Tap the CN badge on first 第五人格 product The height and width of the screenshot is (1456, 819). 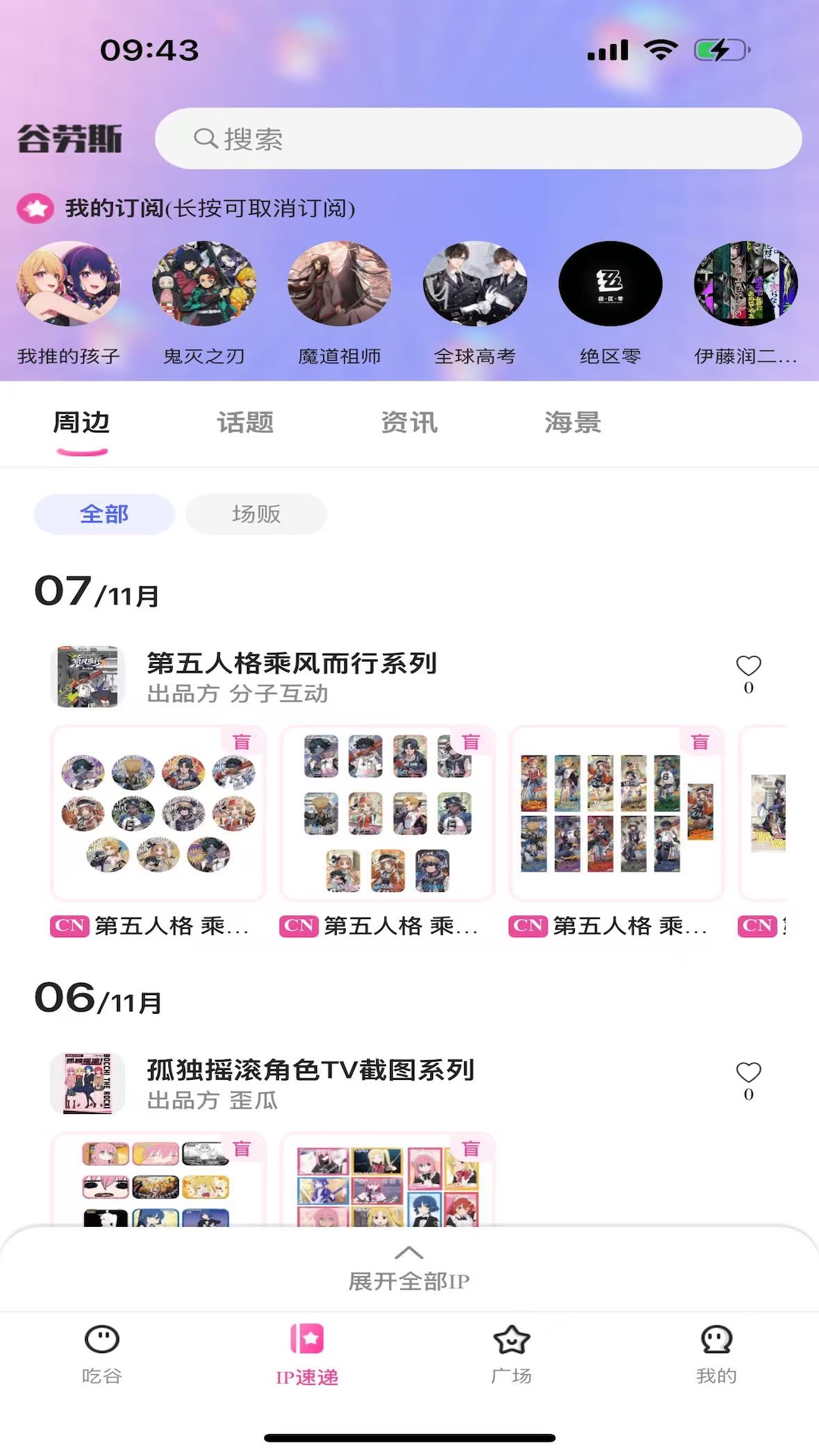(67, 926)
